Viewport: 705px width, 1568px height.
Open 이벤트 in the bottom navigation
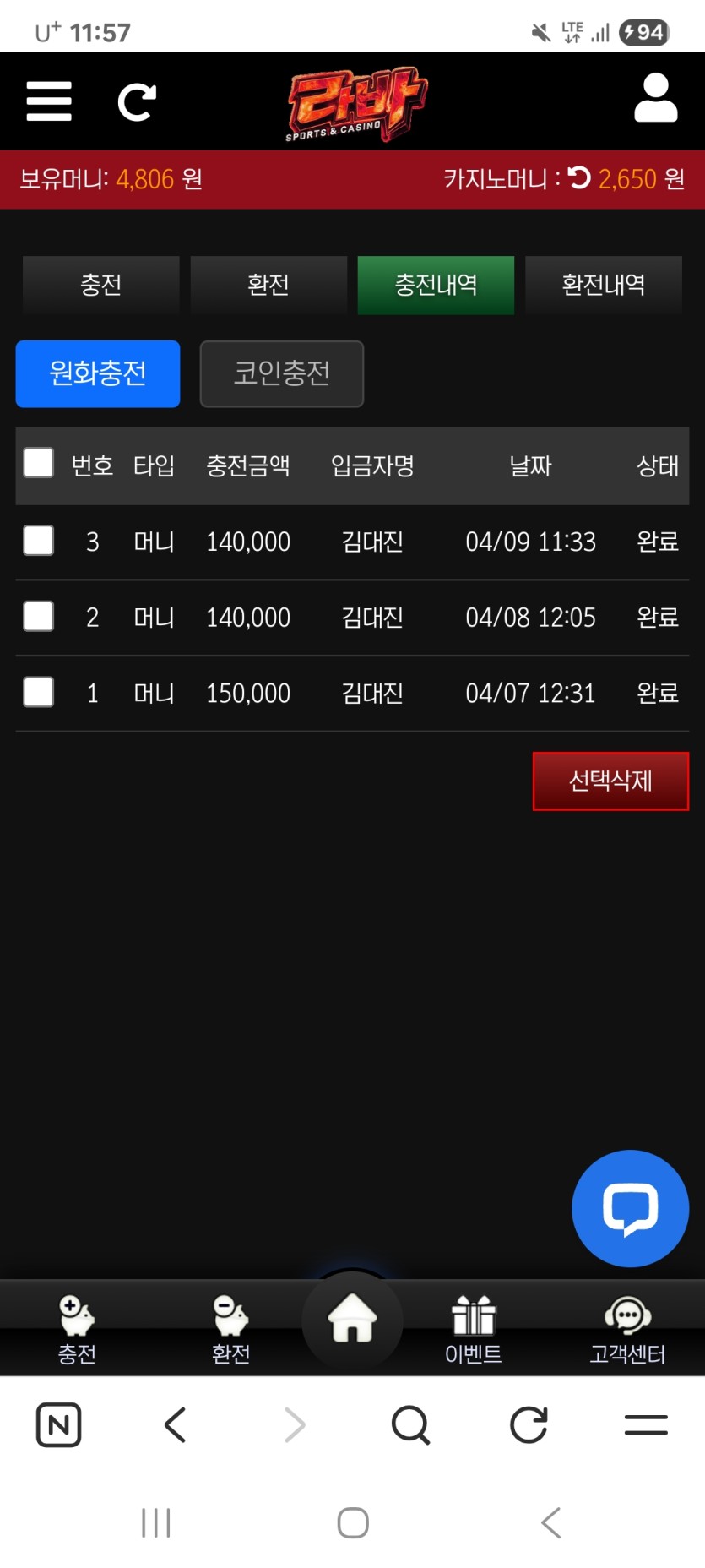click(473, 1329)
